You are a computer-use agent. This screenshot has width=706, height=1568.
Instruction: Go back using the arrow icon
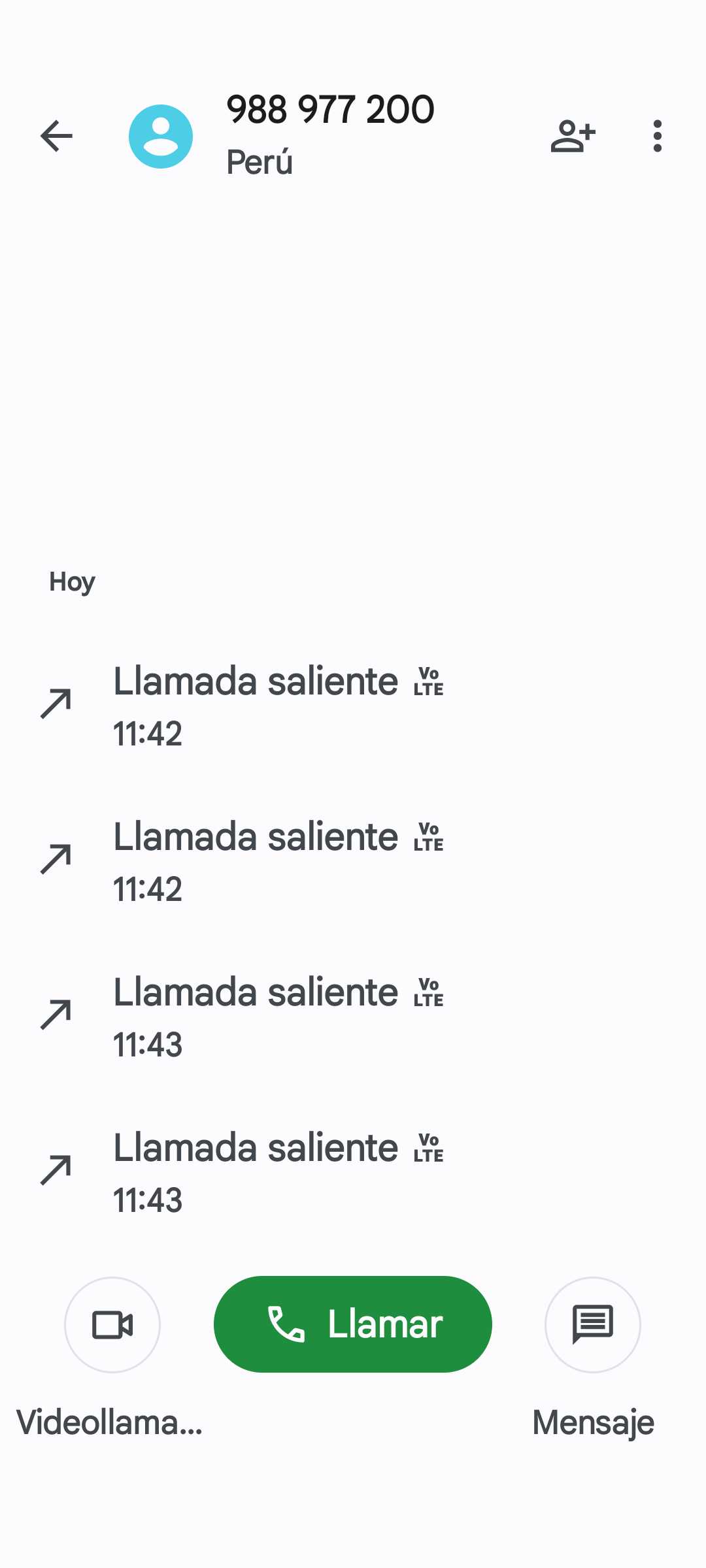point(57,136)
